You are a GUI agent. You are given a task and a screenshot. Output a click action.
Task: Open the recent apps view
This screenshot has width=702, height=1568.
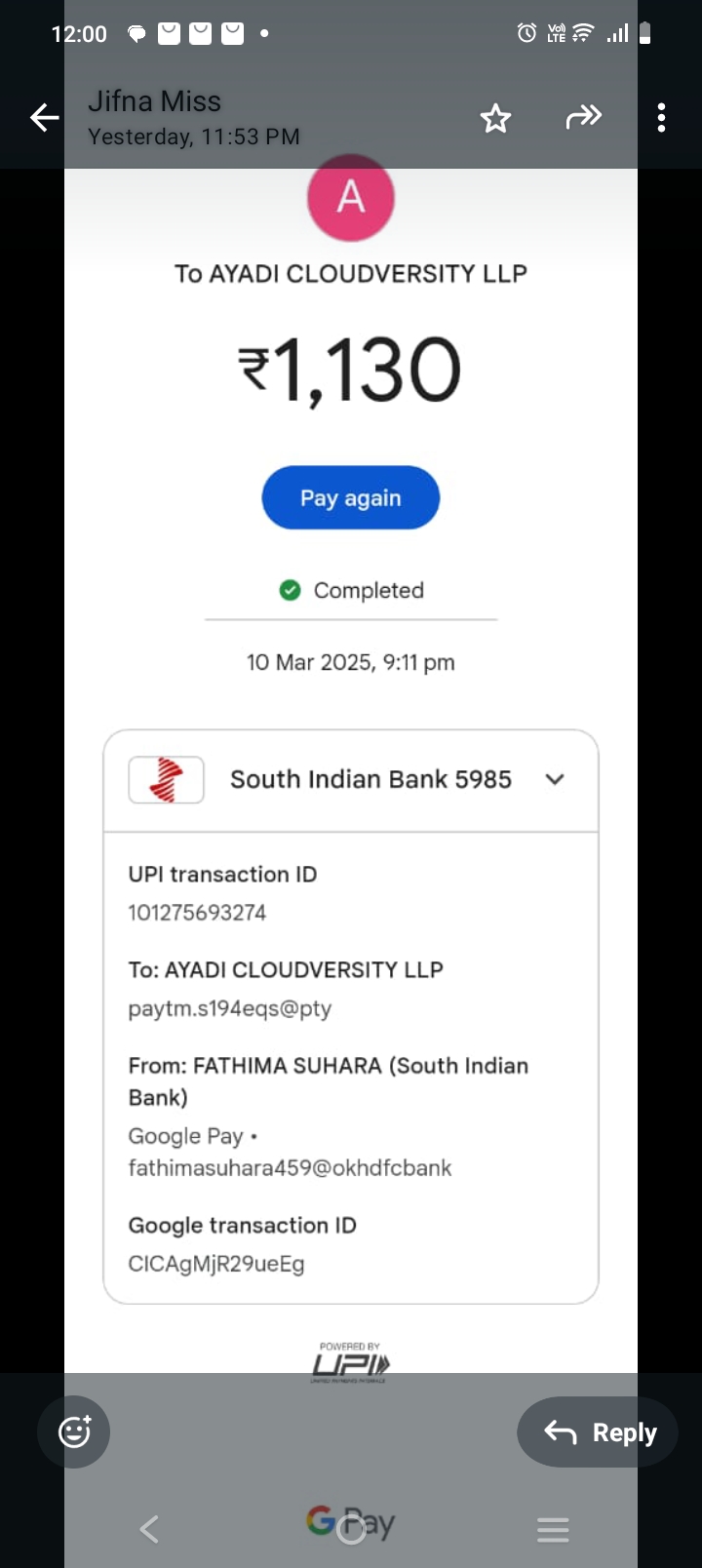[x=552, y=1529]
